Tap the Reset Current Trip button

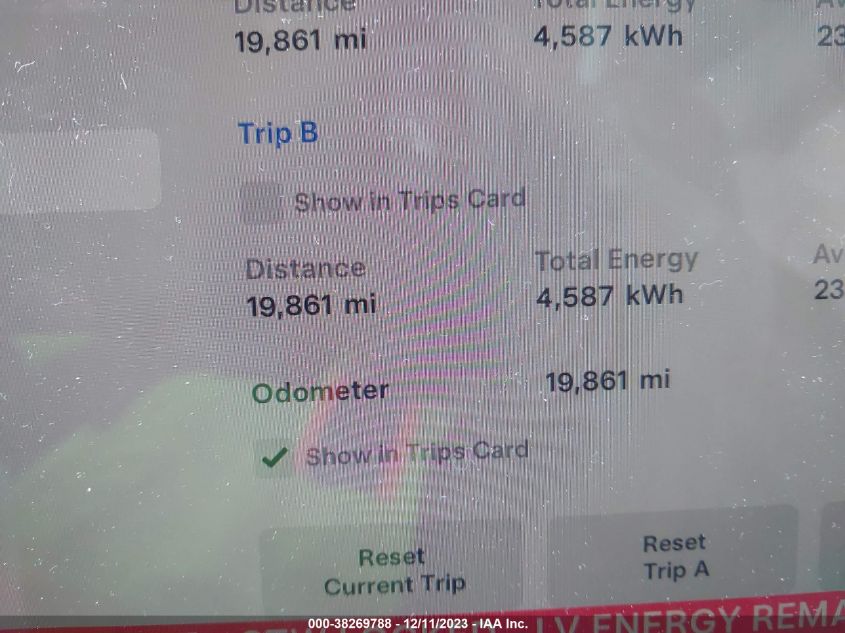tap(393, 569)
